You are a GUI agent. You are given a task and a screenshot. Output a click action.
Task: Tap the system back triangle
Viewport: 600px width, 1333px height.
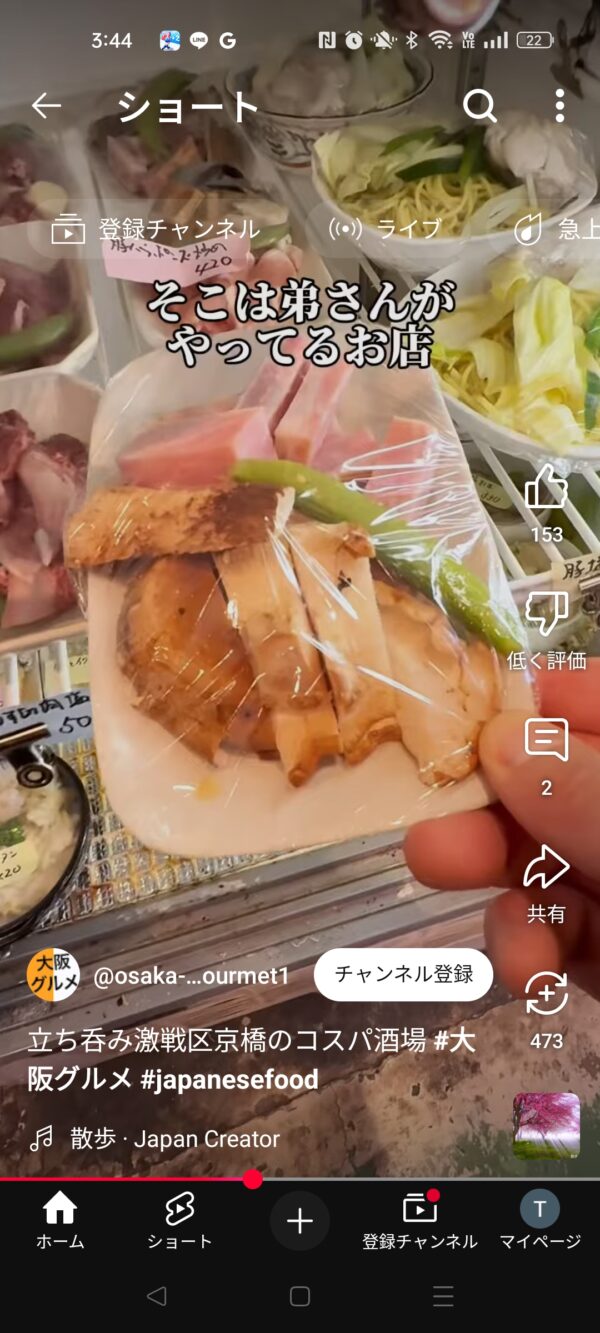(156, 1297)
